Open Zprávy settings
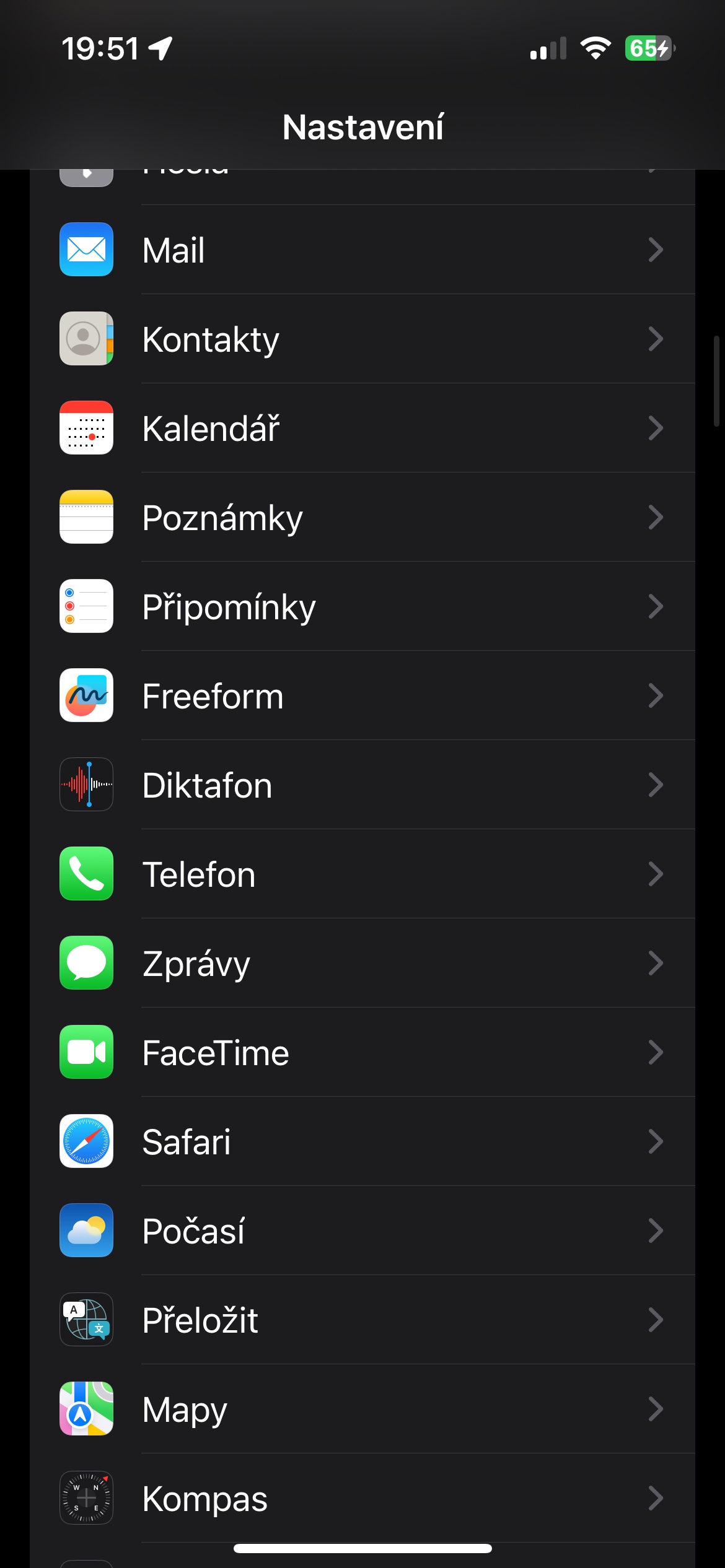This screenshot has height=1568, width=725. [x=362, y=963]
